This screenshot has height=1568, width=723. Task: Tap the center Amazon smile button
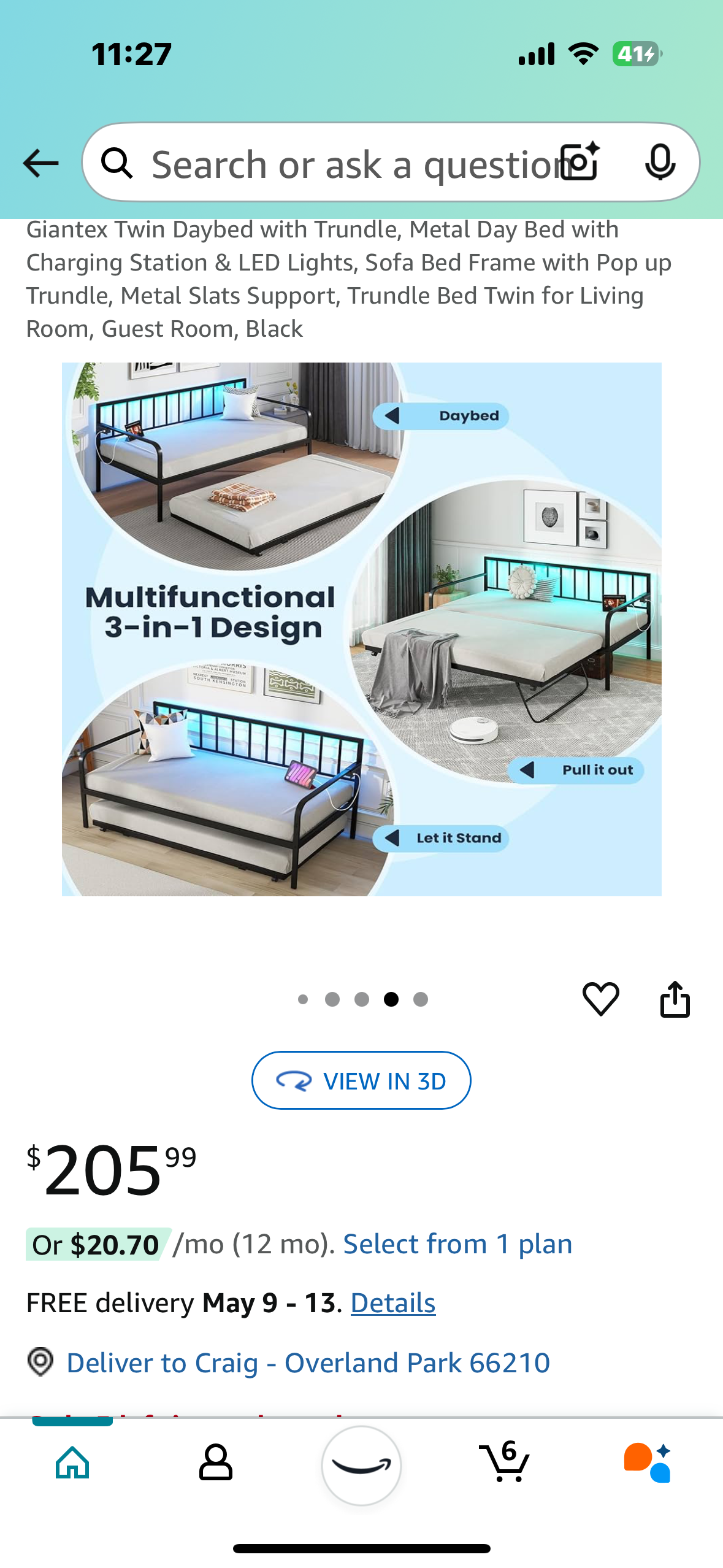pyautogui.click(x=361, y=1465)
